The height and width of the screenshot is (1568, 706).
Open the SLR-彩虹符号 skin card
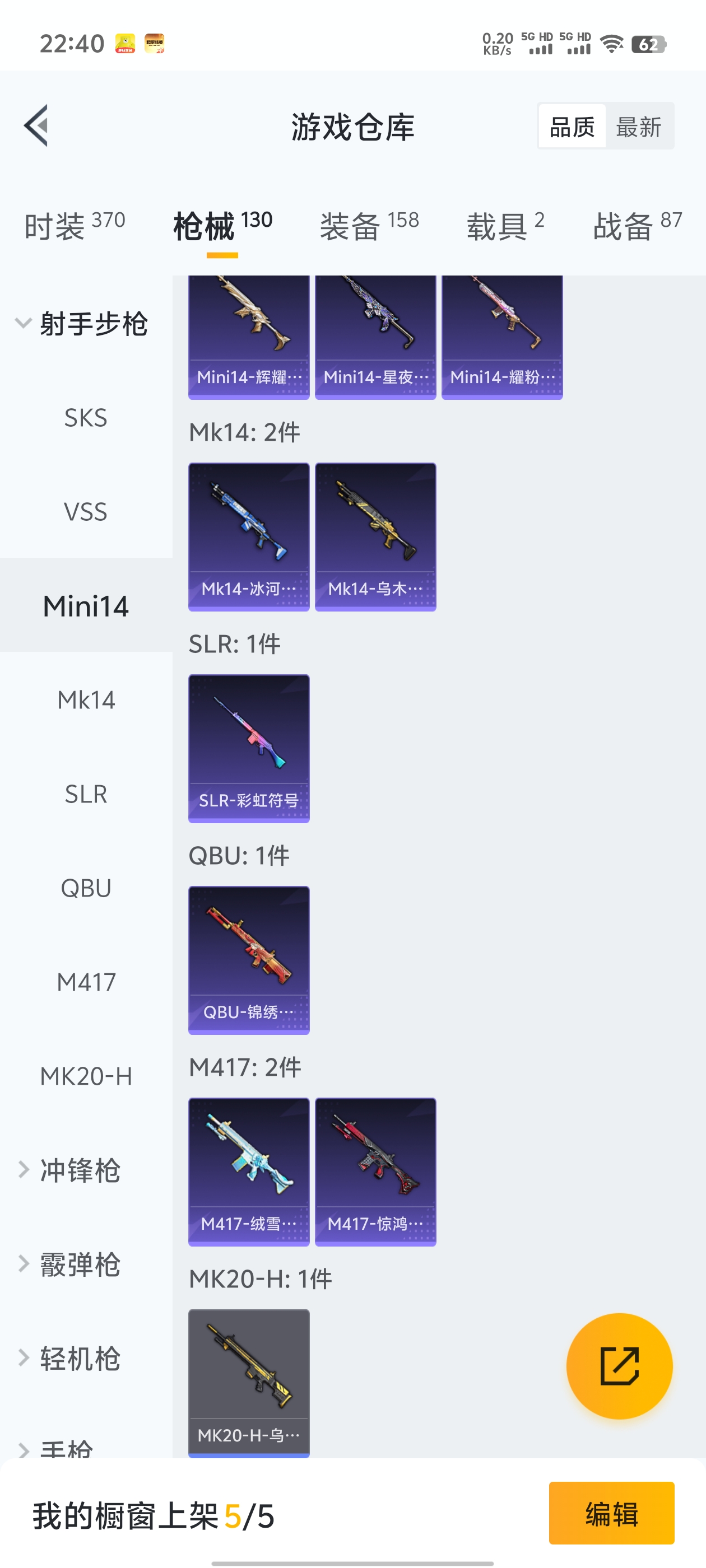tap(249, 748)
